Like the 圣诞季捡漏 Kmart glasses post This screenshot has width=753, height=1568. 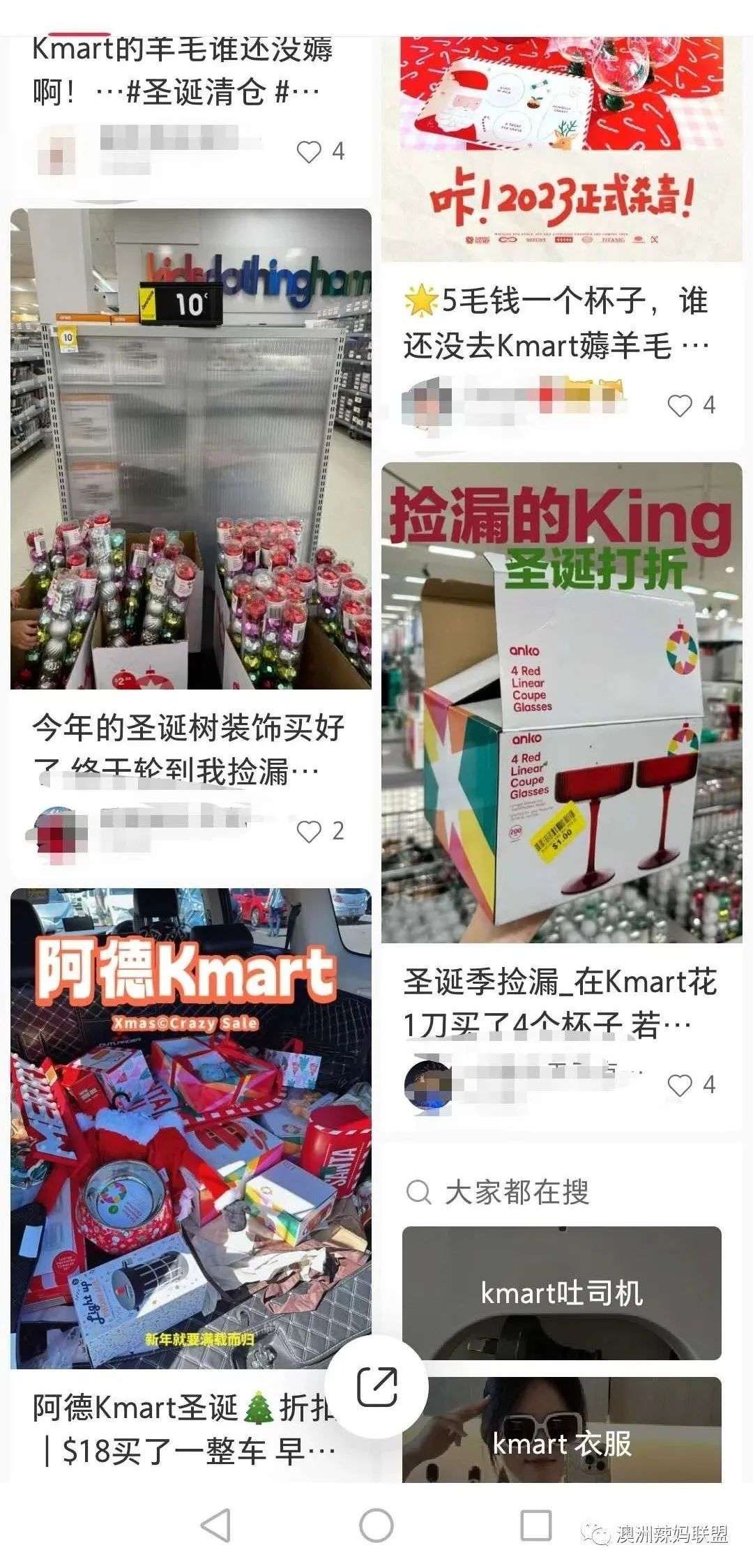coord(680,1084)
